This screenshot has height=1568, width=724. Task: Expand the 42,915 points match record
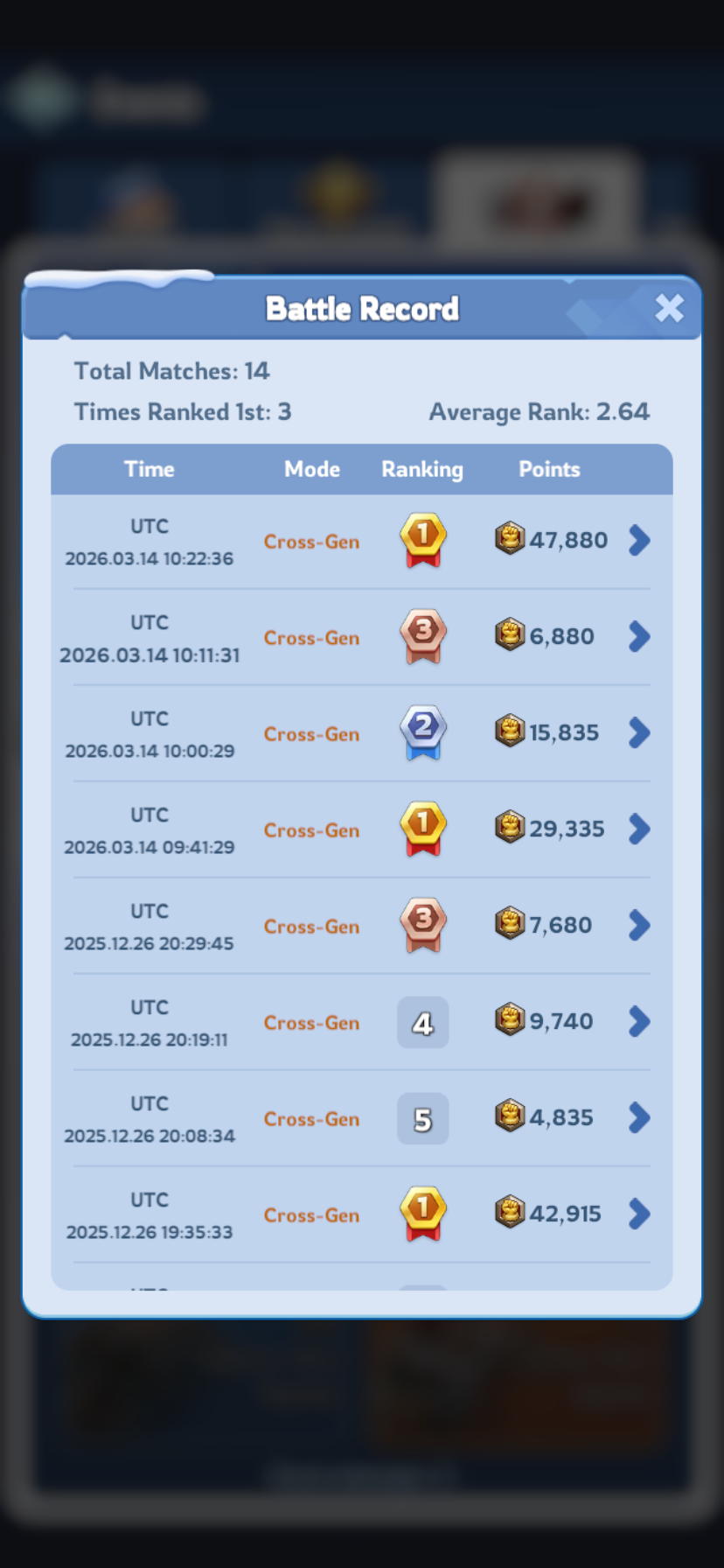(639, 1214)
